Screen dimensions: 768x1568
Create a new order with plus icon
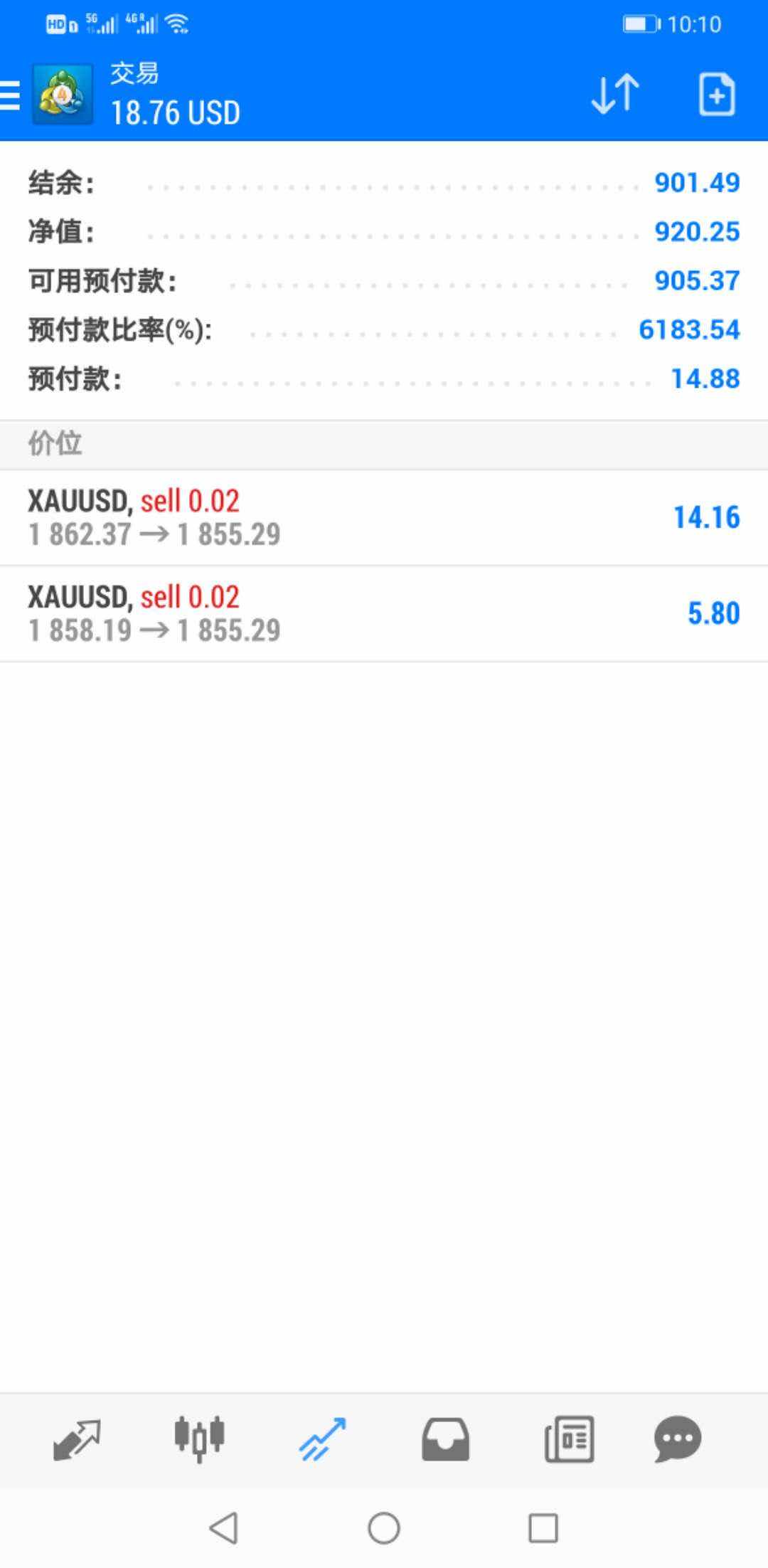[716, 94]
